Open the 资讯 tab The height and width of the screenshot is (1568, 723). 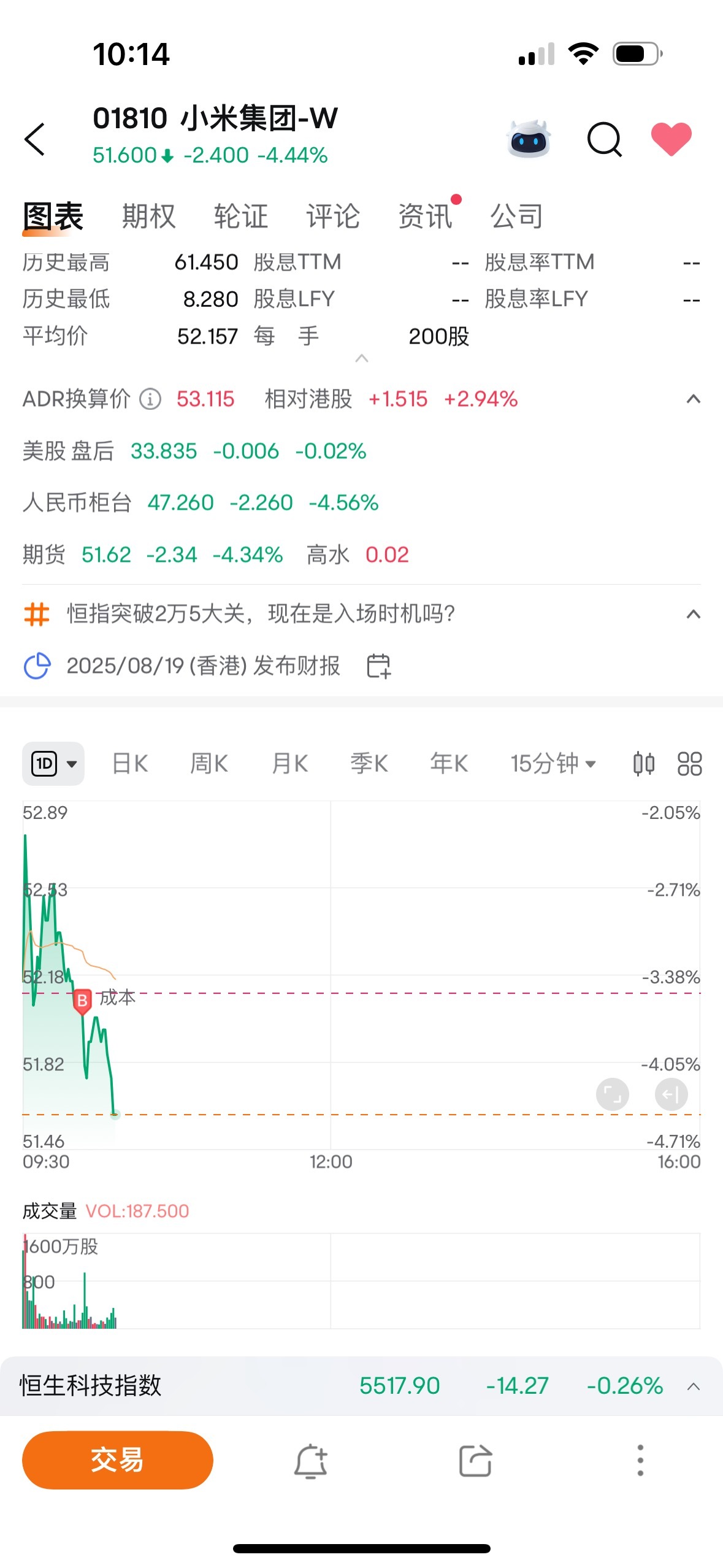pyautogui.click(x=425, y=216)
